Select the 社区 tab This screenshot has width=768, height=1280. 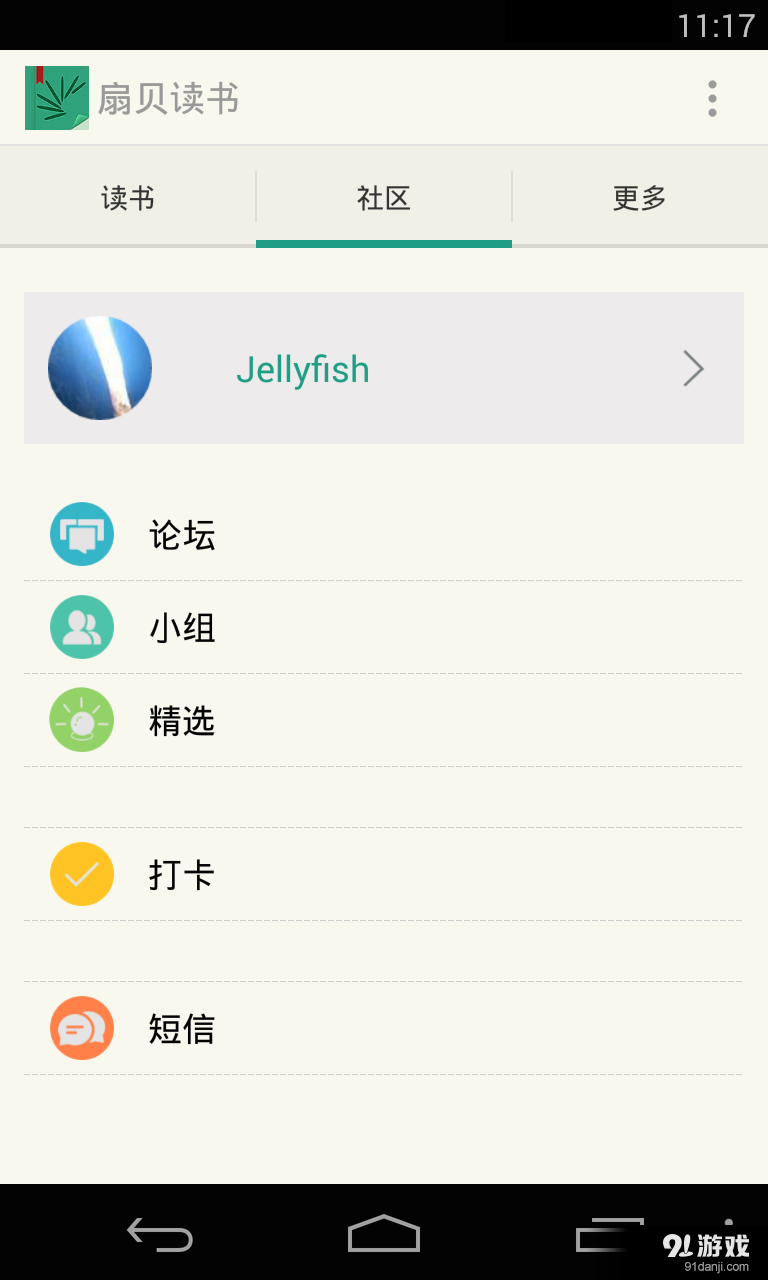pos(383,198)
